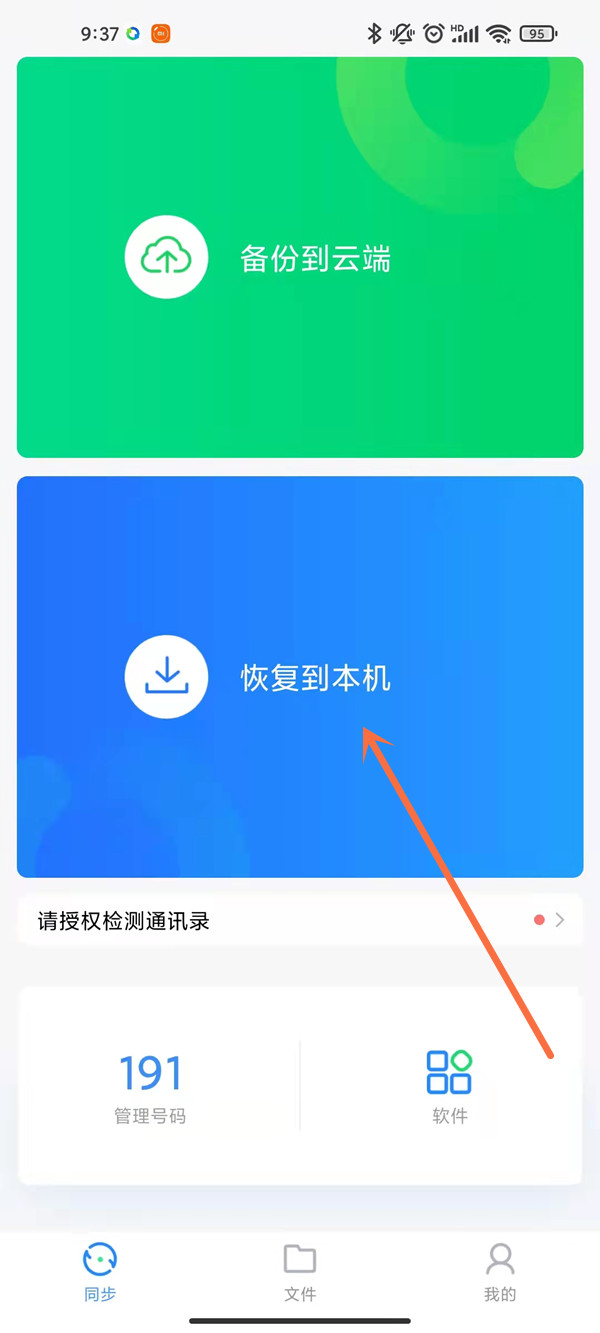
Task: Open 请授权检测通讯录 row
Action: point(300,920)
